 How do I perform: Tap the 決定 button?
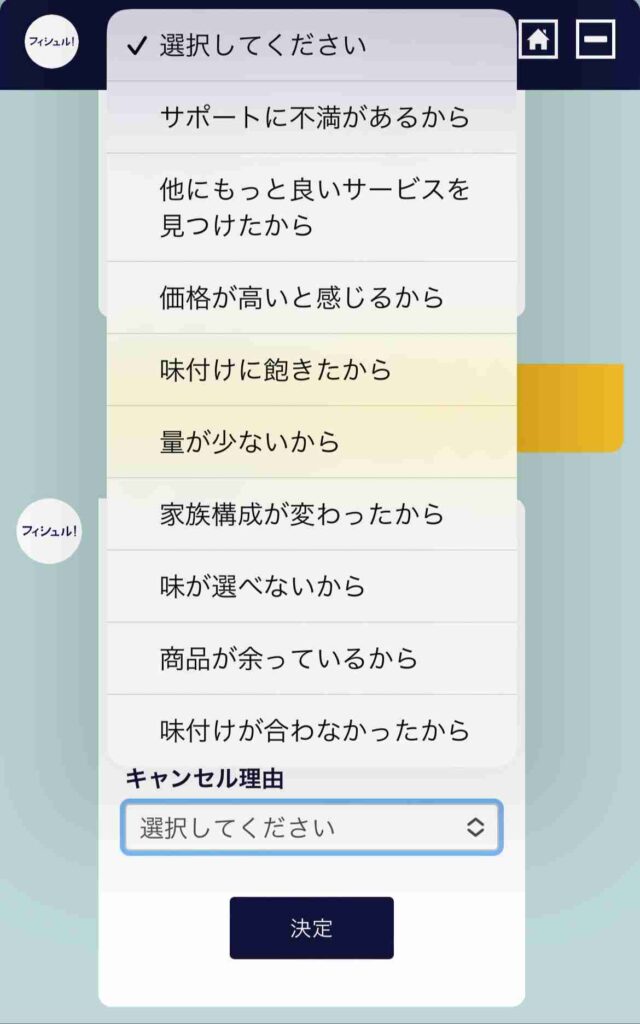coord(311,928)
